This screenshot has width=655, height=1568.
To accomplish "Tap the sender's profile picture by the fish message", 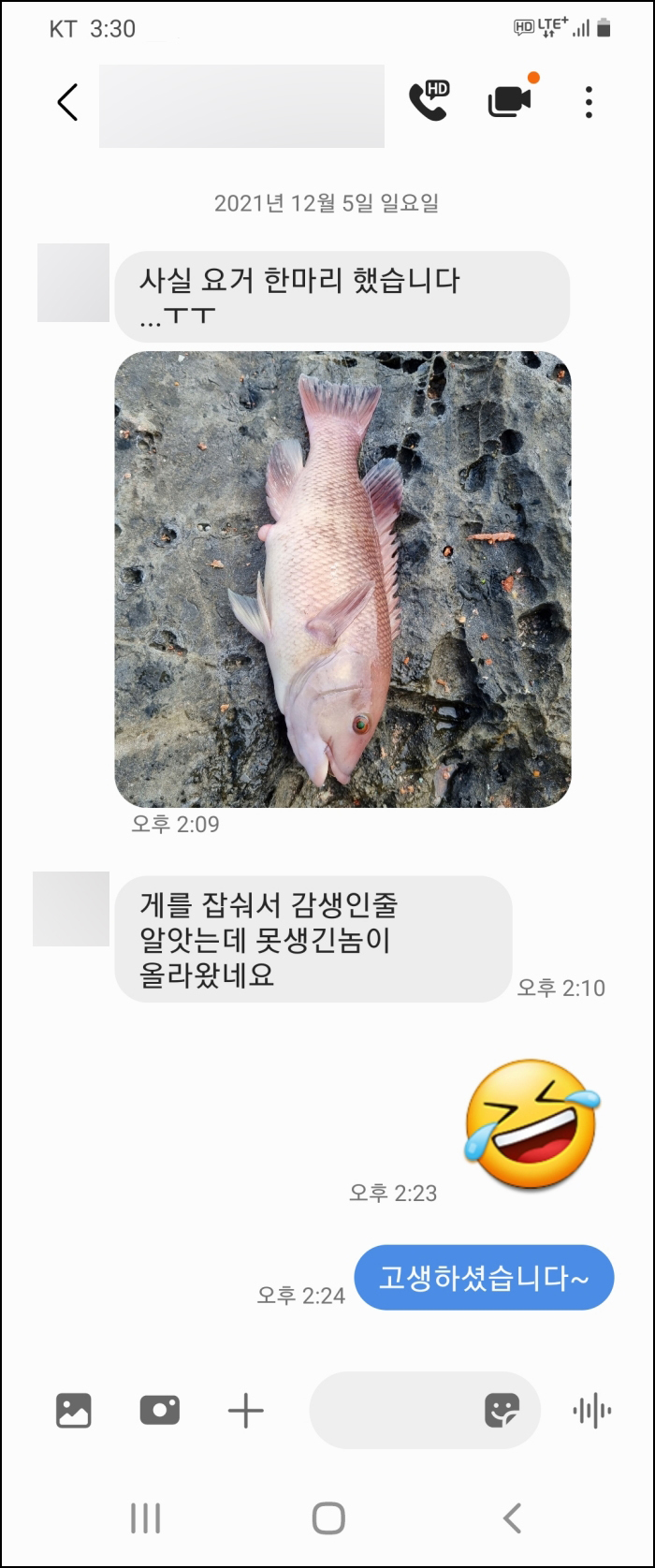I will [73, 283].
